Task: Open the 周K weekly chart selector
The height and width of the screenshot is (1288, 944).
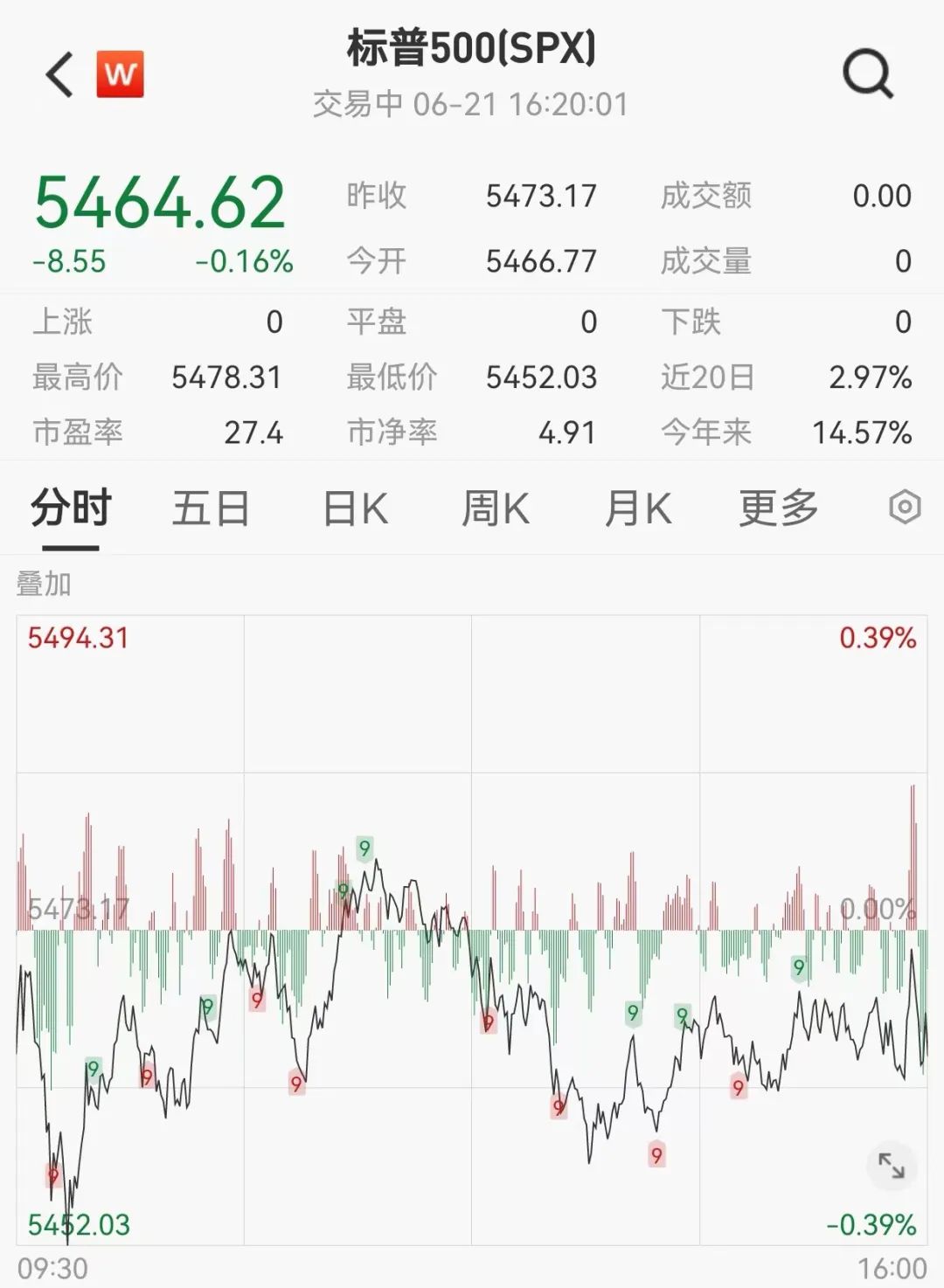Action: click(494, 507)
